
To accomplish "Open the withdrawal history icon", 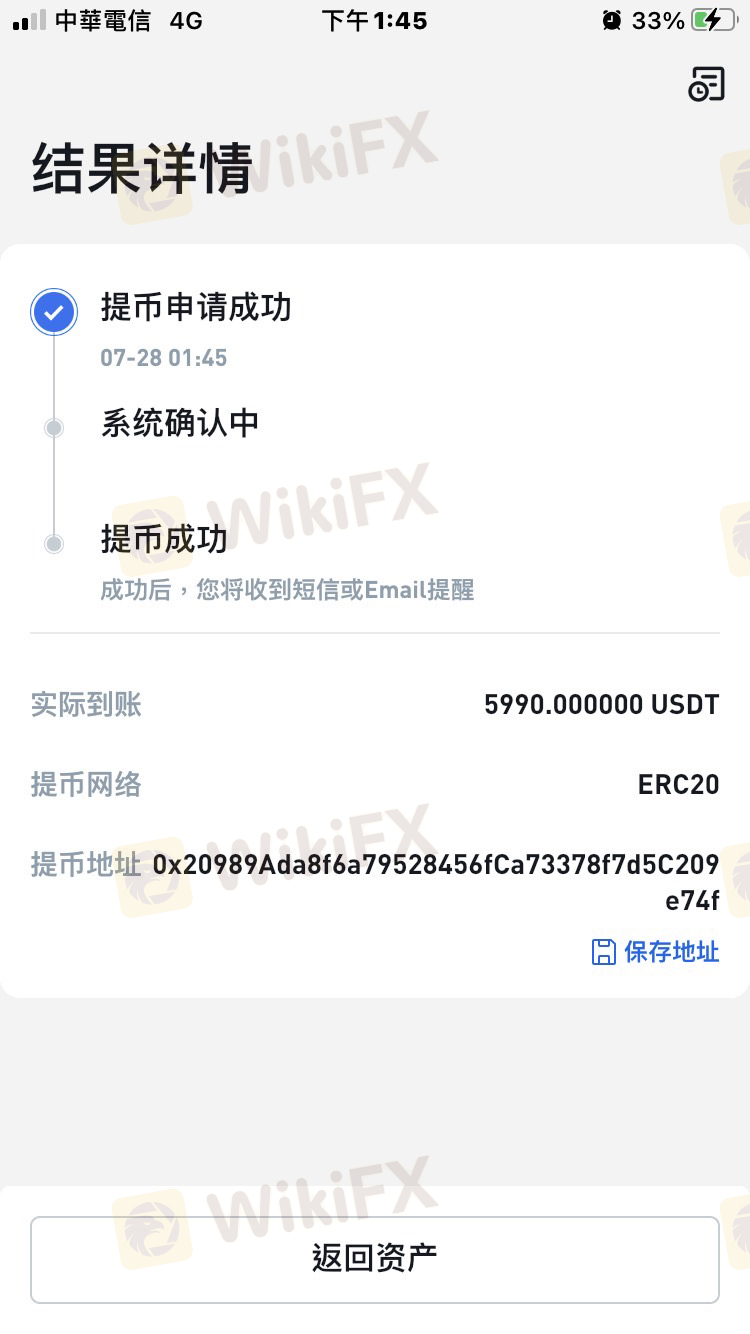I will 706,85.
